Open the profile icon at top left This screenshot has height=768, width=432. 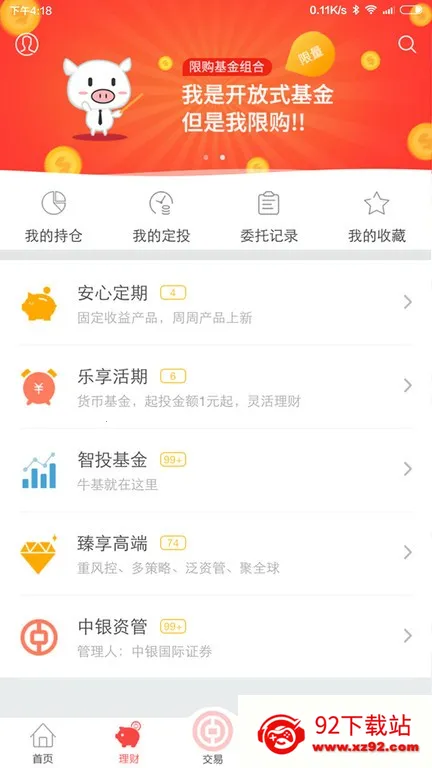[x=27, y=44]
